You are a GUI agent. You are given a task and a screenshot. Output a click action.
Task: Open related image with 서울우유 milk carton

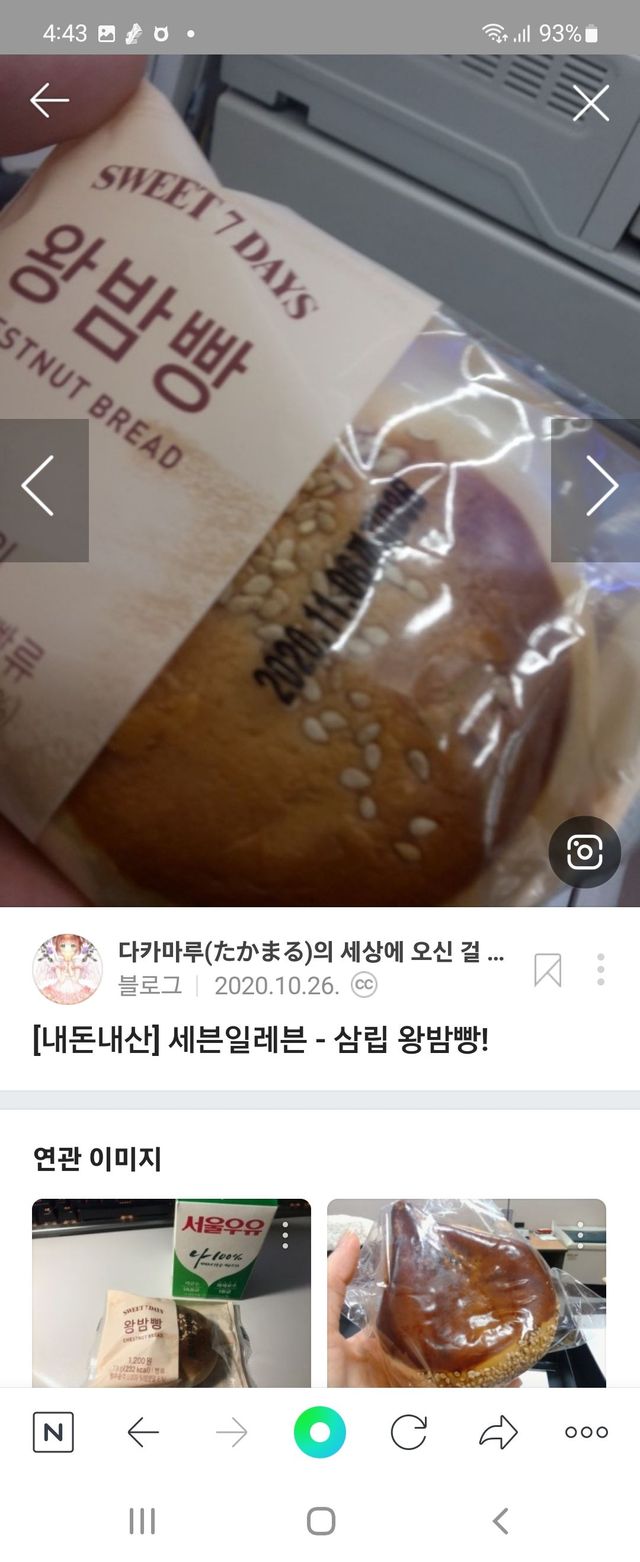[x=171, y=1292]
